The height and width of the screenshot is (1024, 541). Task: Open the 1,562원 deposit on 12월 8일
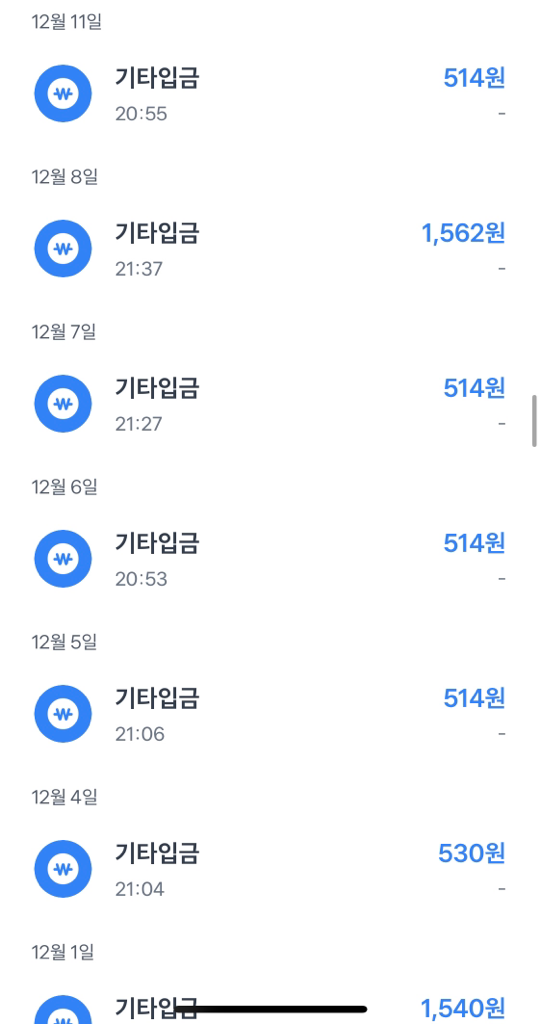click(270, 249)
